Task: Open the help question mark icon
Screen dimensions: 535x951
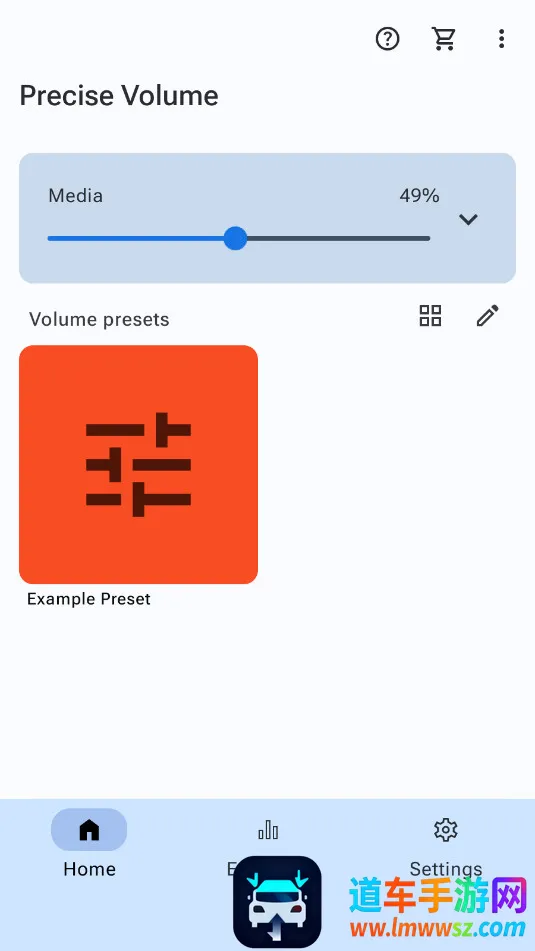Action: click(388, 39)
